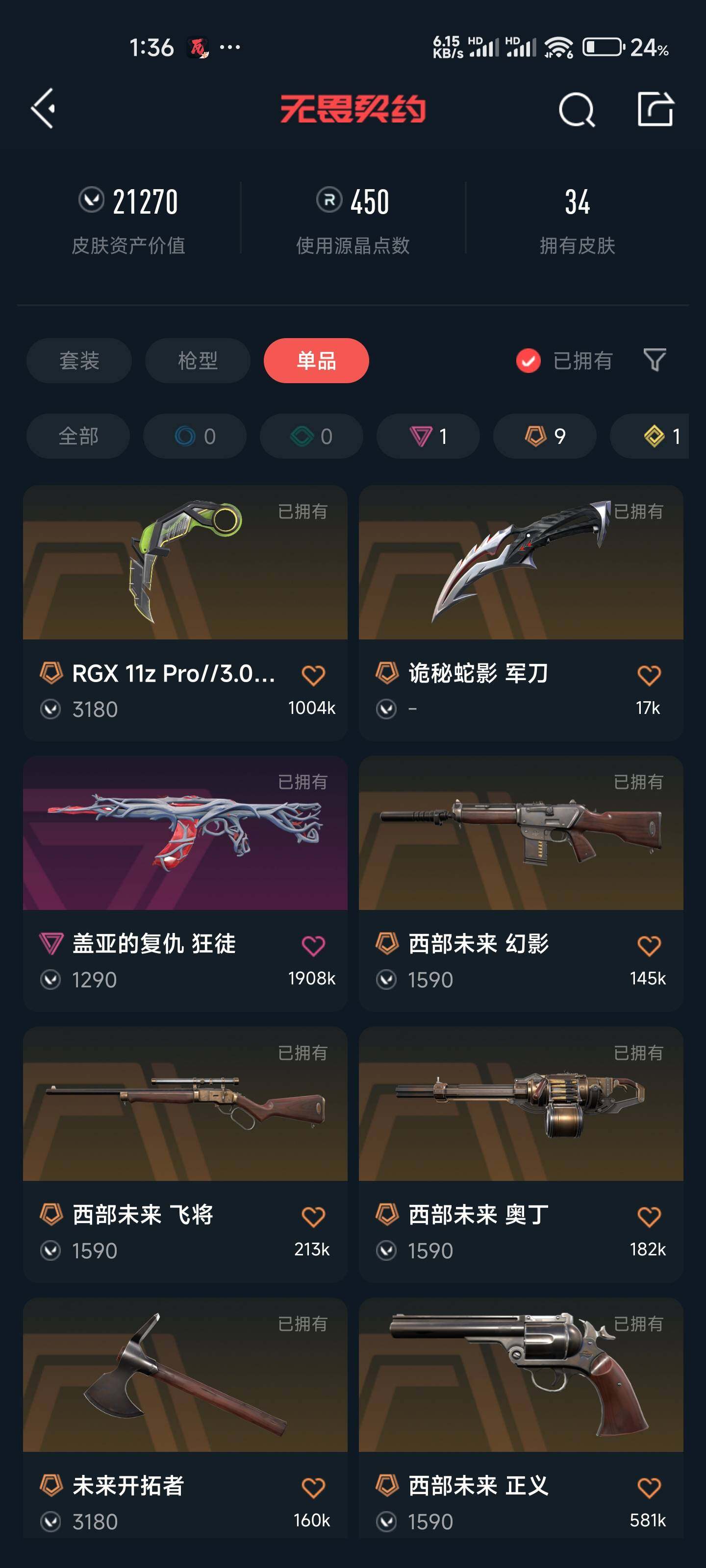
Task: Like the 未来开拓者 axe skin
Action: click(x=313, y=1487)
